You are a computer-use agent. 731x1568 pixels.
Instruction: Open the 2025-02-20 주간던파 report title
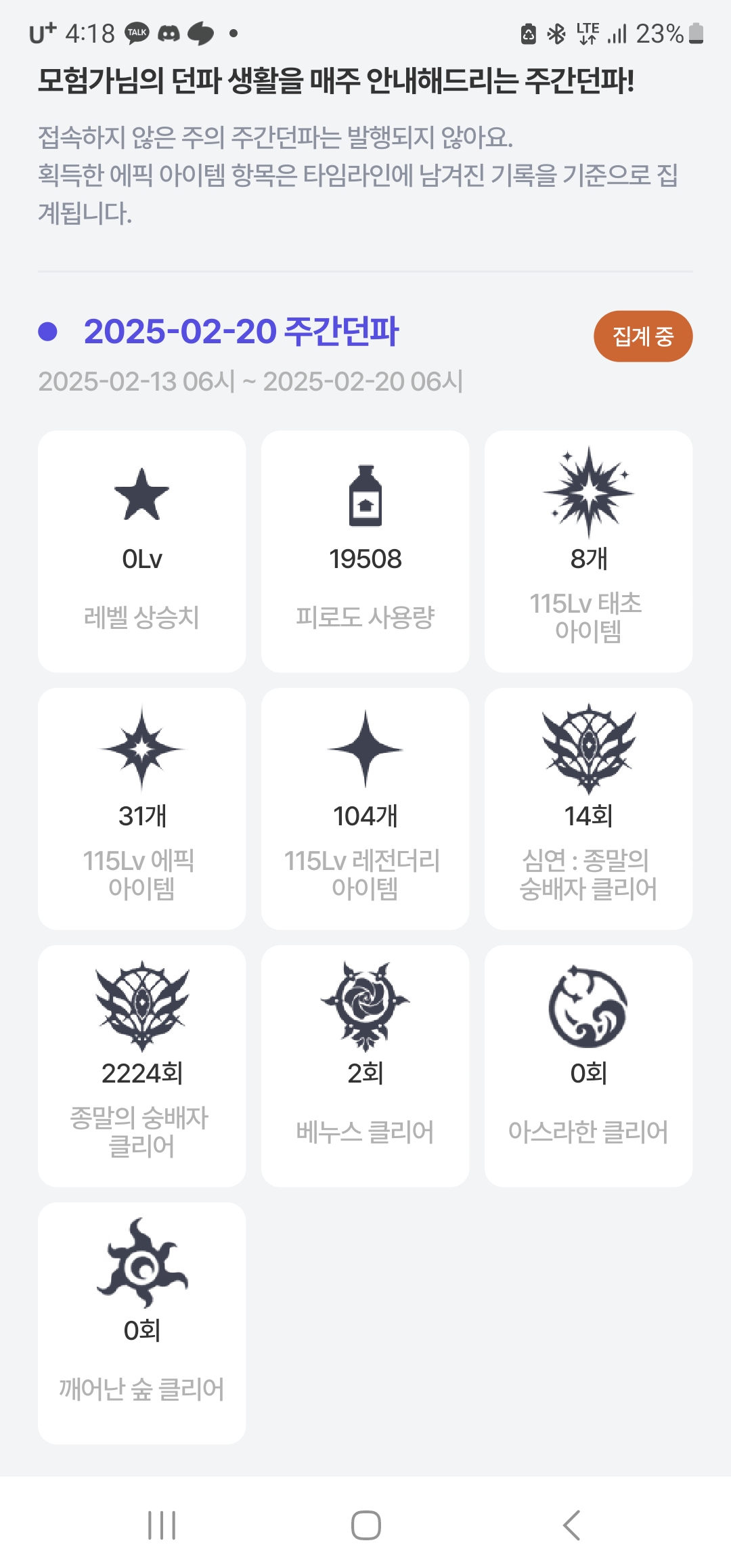[x=241, y=332]
